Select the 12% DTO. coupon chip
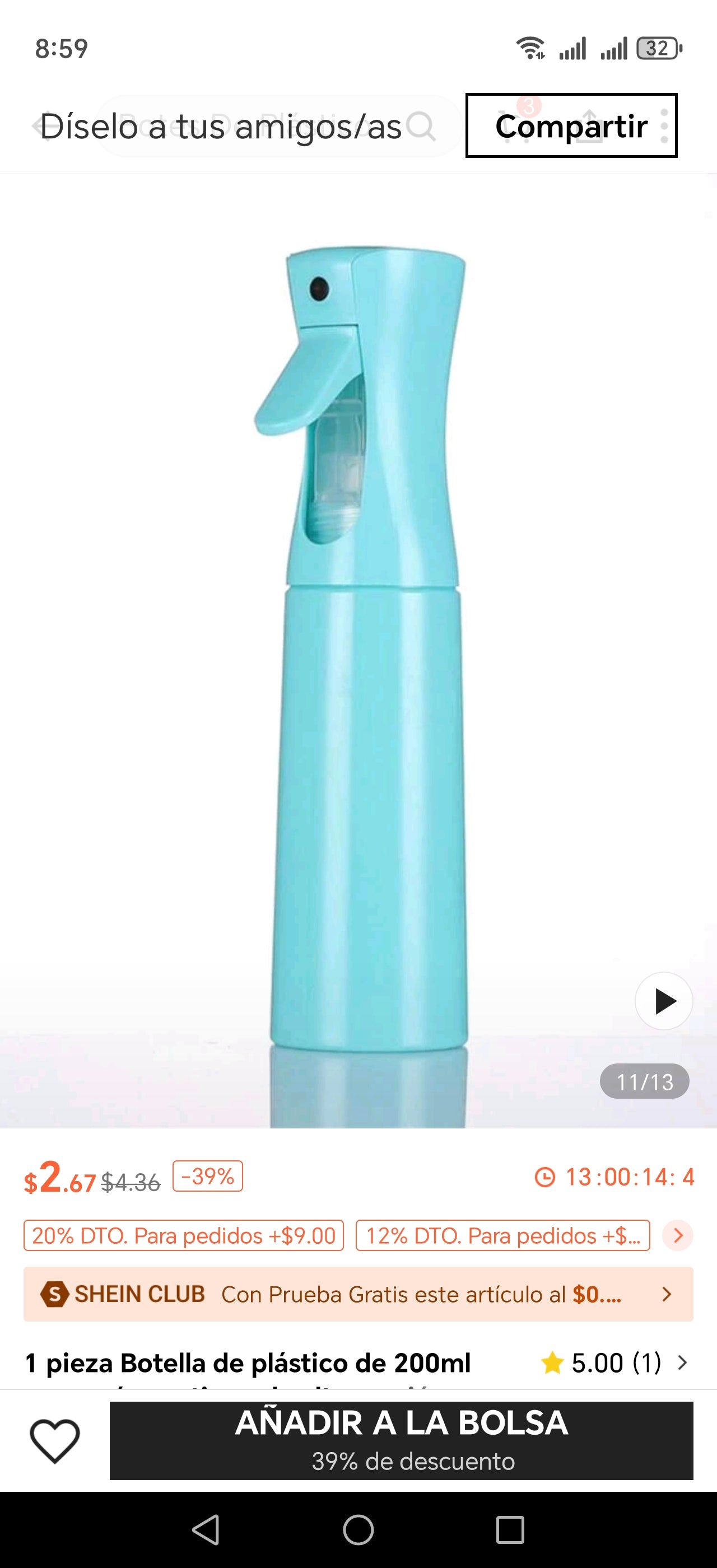Viewport: 717px width, 1568px height. (x=502, y=1236)
